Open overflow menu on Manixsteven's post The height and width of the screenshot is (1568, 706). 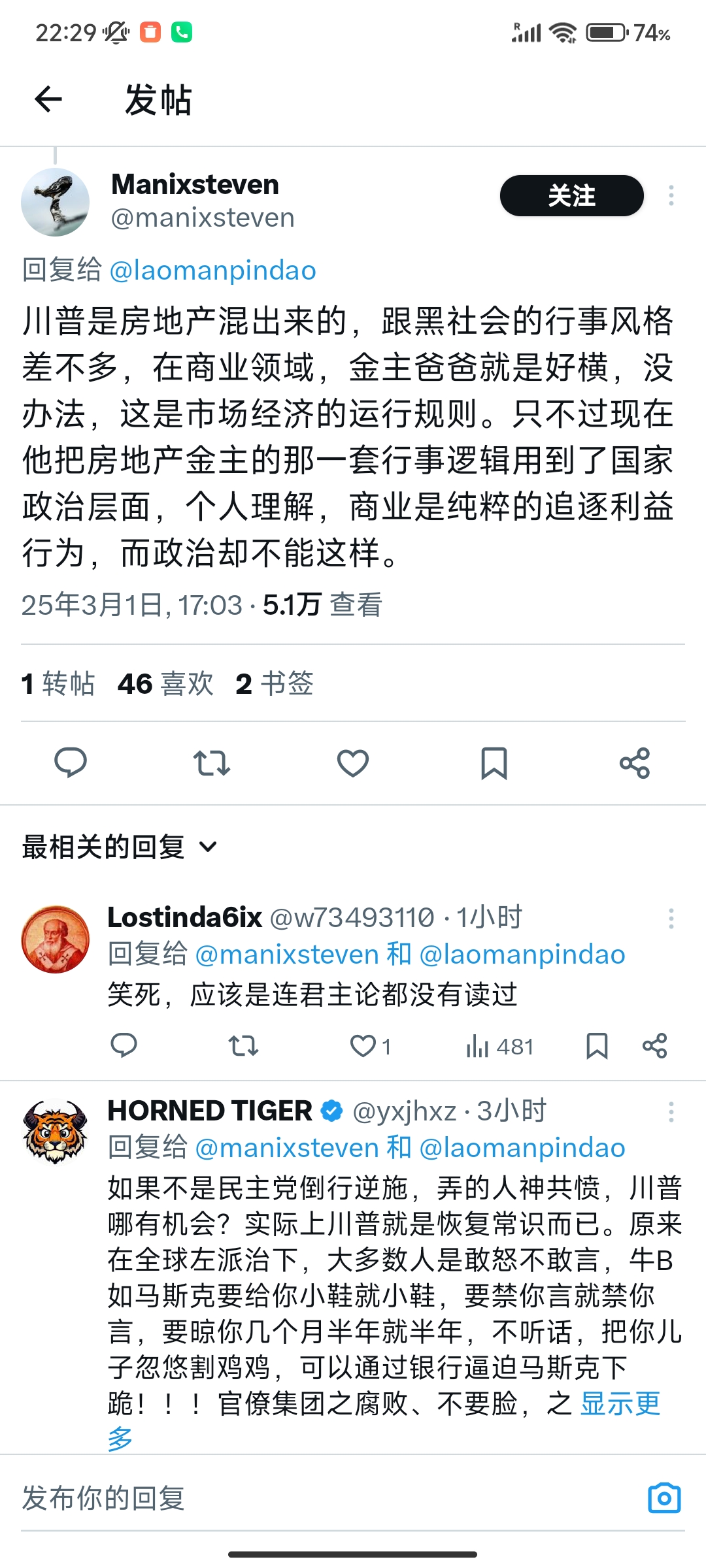click(x=671, y=195)
